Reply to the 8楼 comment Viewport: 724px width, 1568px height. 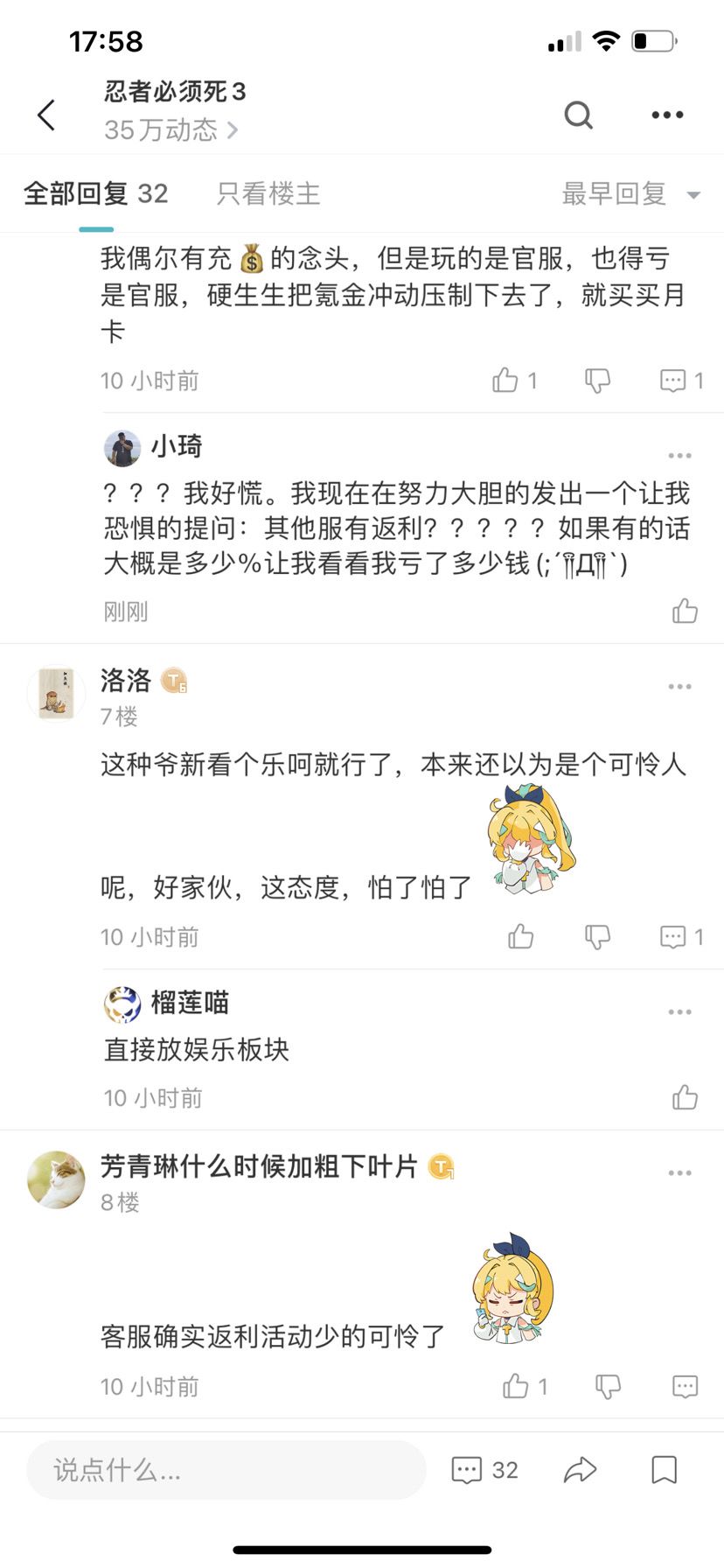(685, 1386)
